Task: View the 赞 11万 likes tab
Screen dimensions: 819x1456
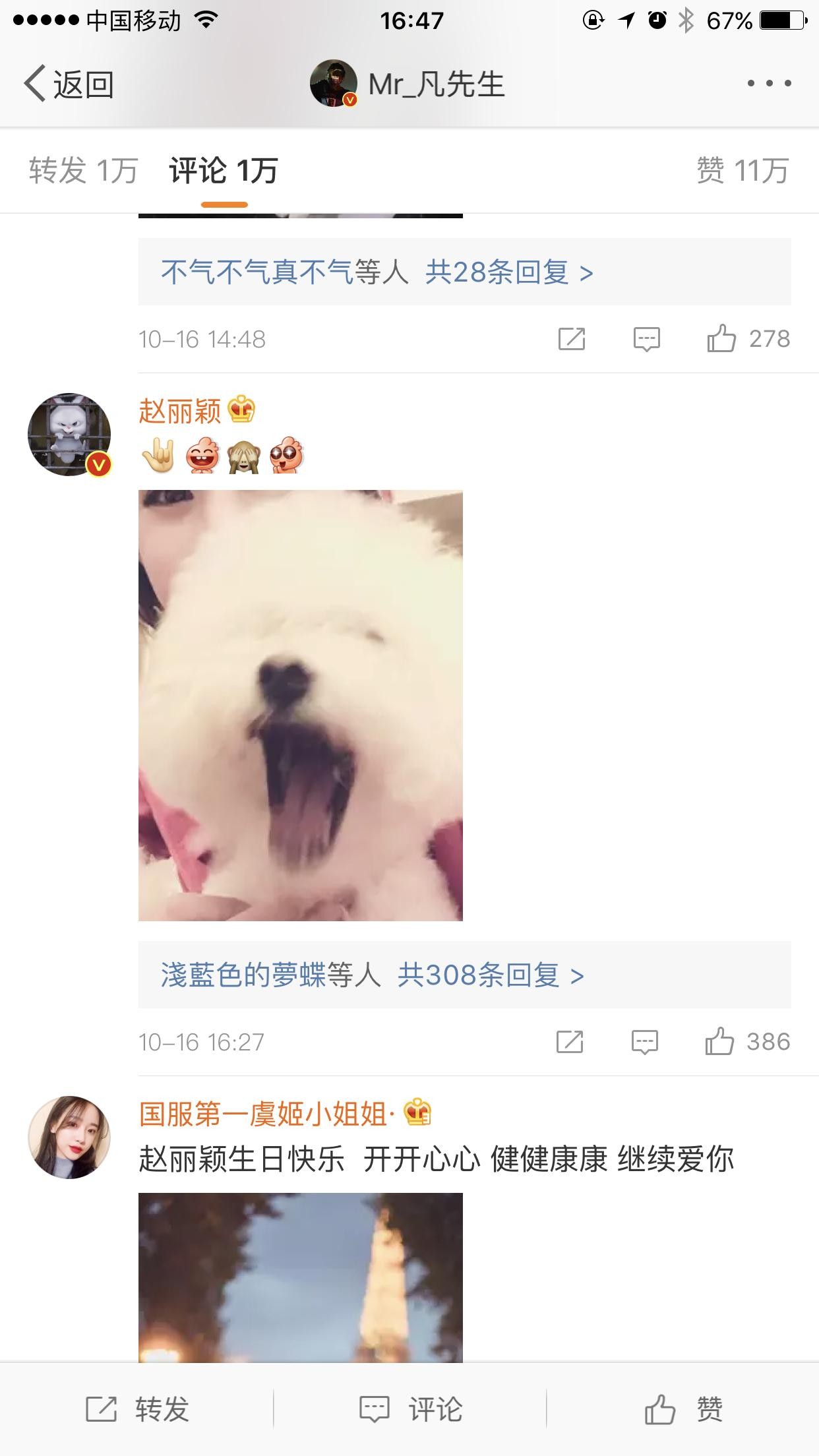Action: coord(743,171)
